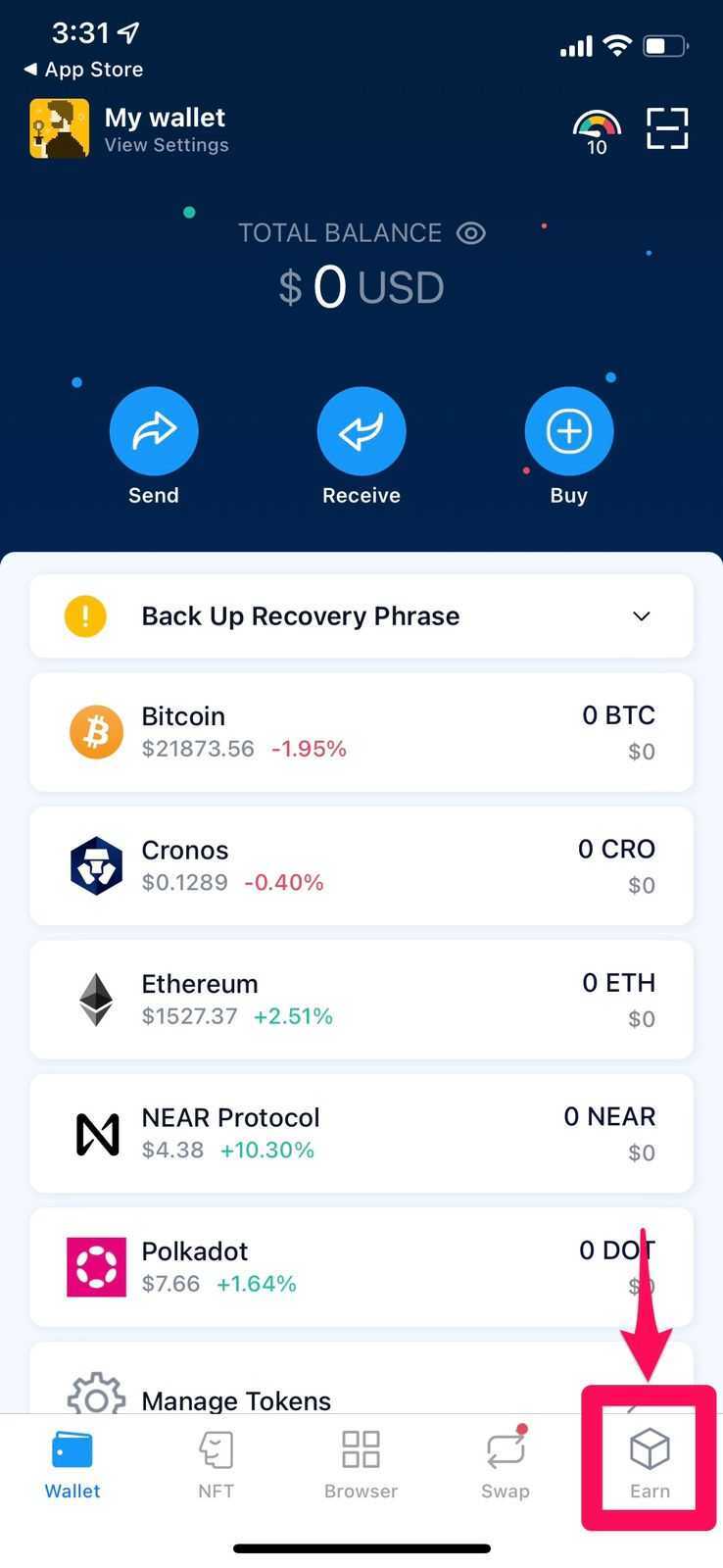Screen dimensions: 723x1568
Task: Hide the total balance
Action: tap(471, 233)
